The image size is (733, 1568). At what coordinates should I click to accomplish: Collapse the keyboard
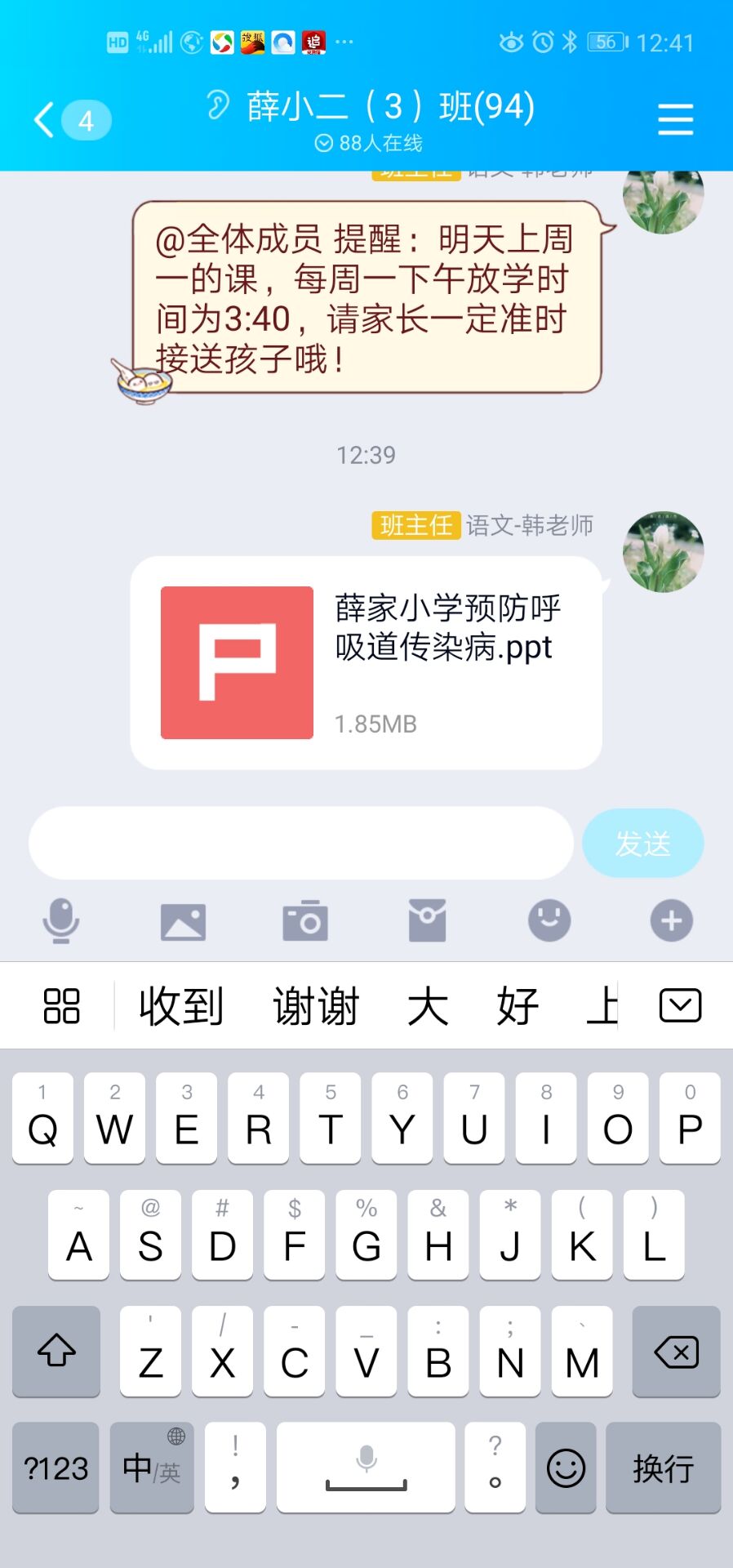tap(679, 1005)
